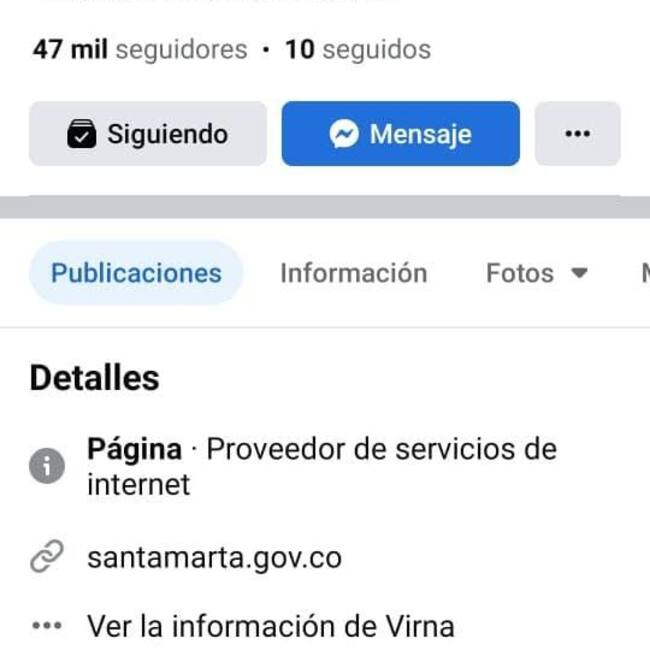This screenshot has width=650, height=650.
Task: Switch to the Información tab
Action: (353, 273)
